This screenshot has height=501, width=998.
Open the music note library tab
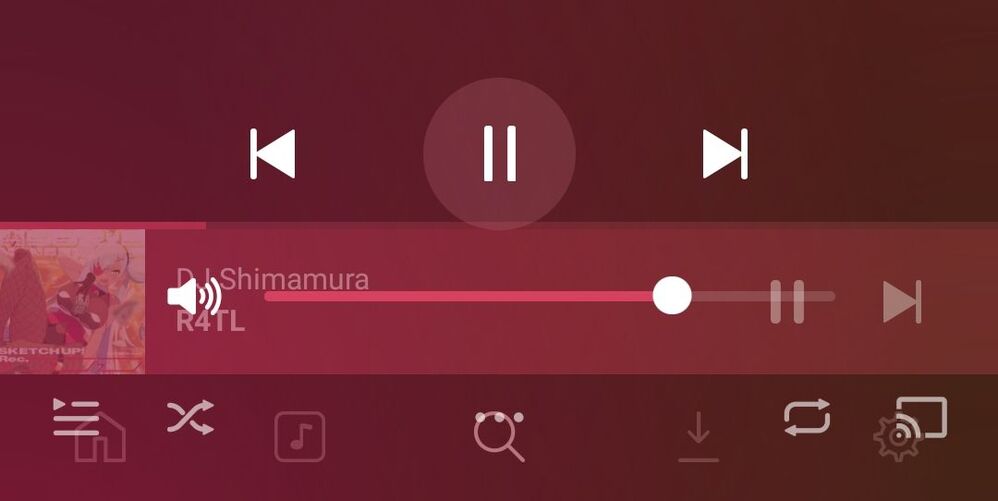[x=300, y=437]
